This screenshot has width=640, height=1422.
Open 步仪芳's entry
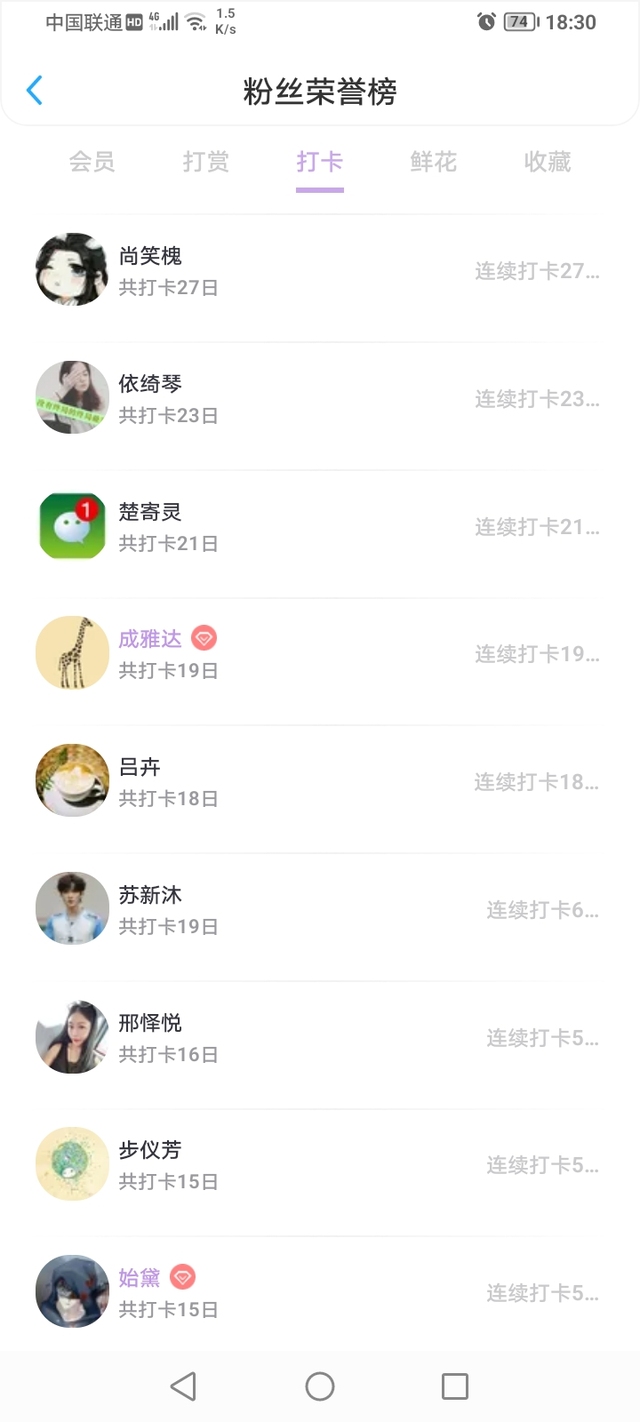tap(320, 1164)
